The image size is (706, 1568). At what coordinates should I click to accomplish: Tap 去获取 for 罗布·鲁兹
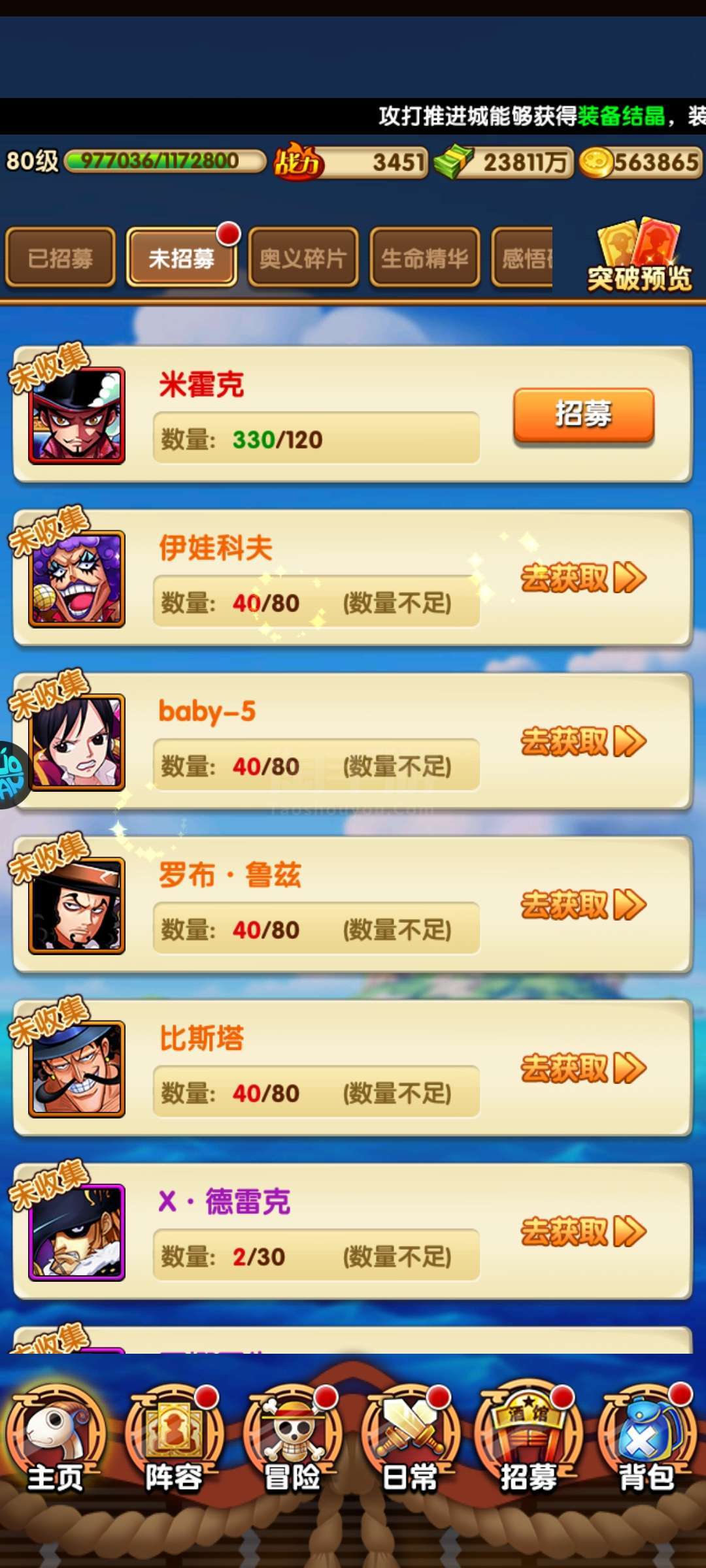[583, 904]
